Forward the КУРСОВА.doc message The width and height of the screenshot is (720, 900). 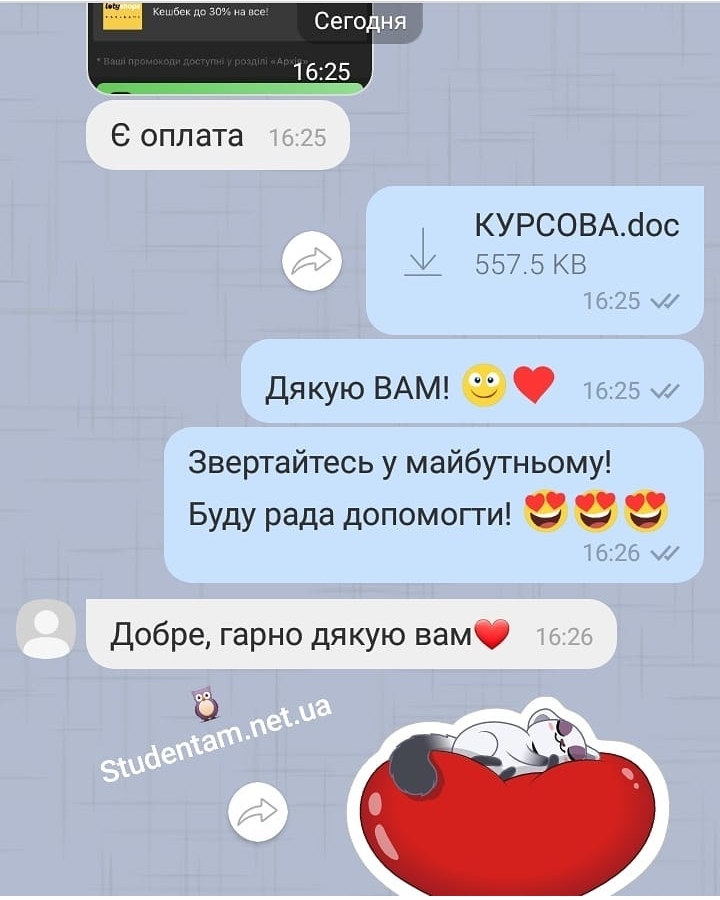(311, 261)
